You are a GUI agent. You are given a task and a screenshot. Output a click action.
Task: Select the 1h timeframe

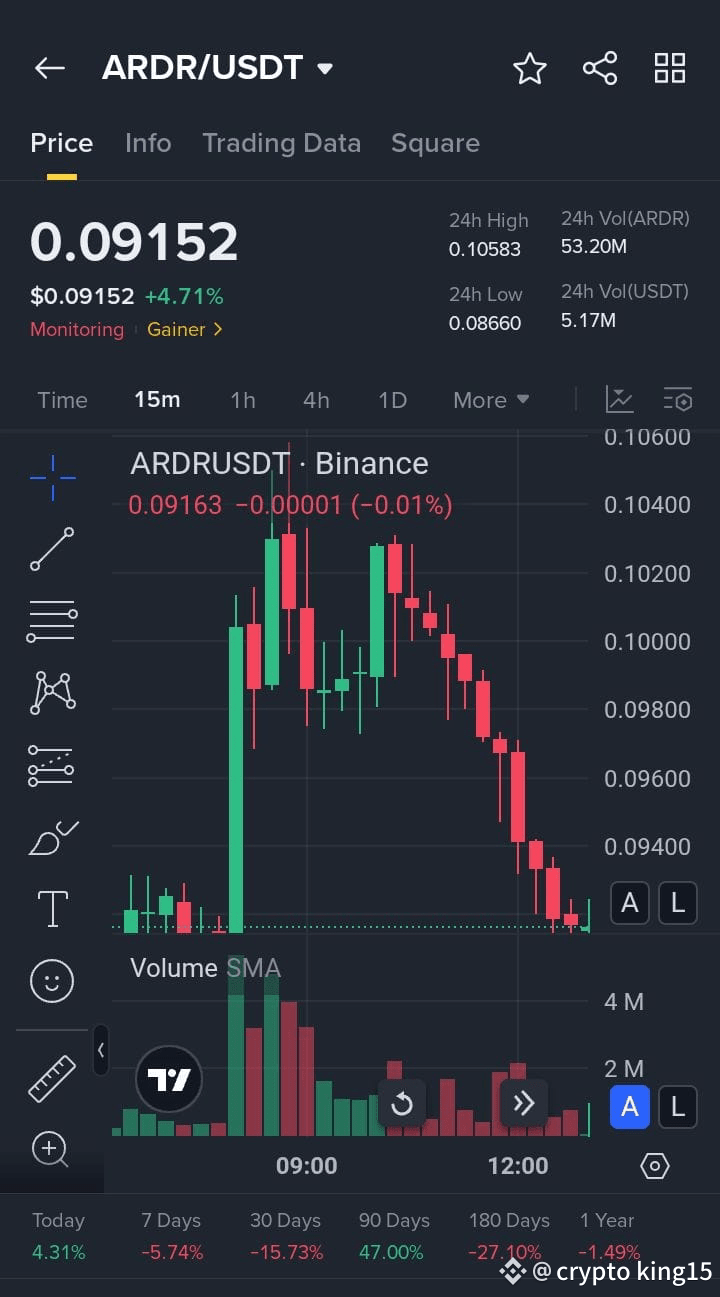pos(243,399)
